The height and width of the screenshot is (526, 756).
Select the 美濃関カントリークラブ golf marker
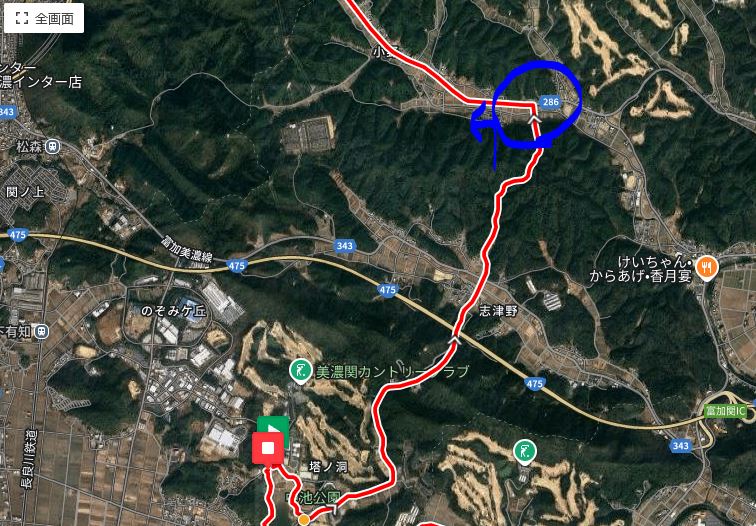pos(299,372)
